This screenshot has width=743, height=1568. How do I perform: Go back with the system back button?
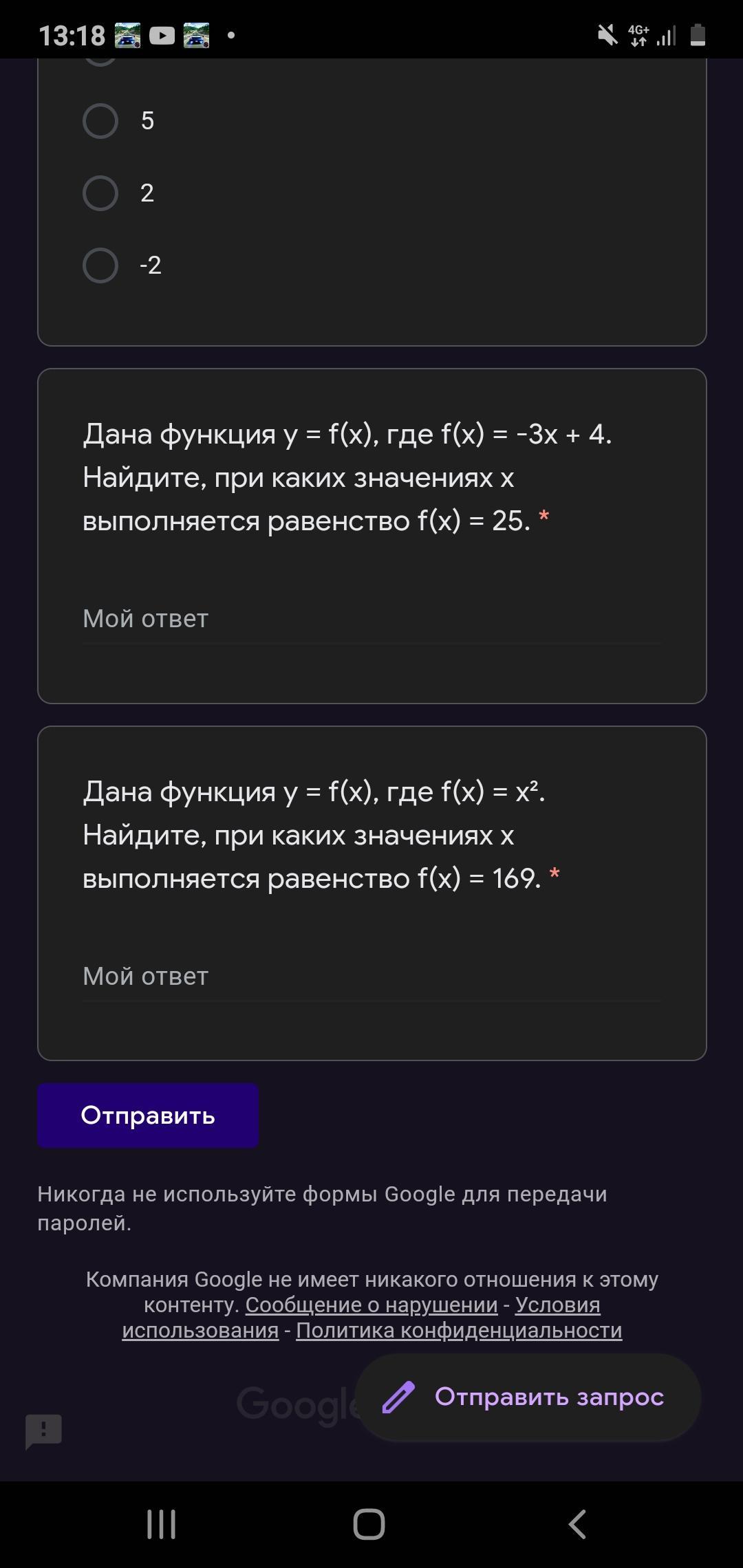point(577,1525)
